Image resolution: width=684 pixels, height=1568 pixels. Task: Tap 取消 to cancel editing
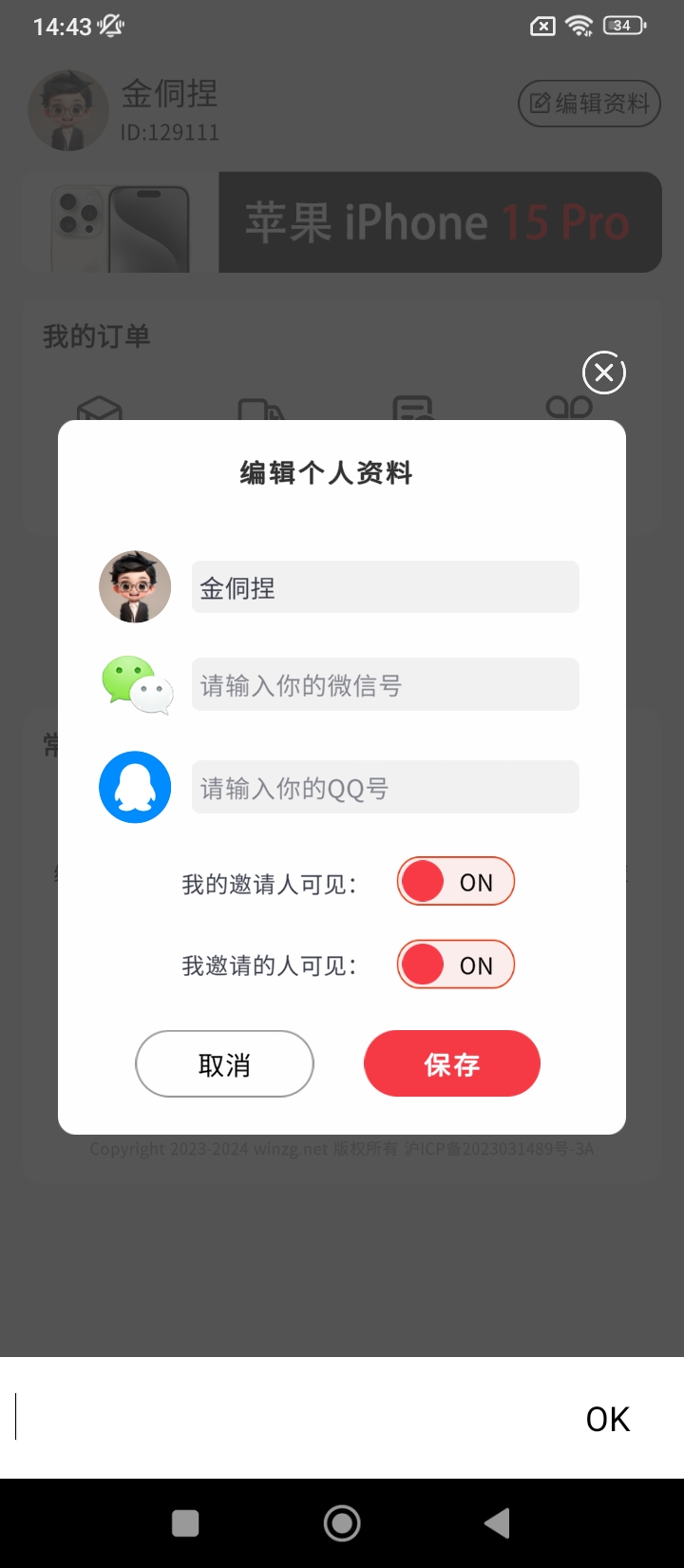224,1064
